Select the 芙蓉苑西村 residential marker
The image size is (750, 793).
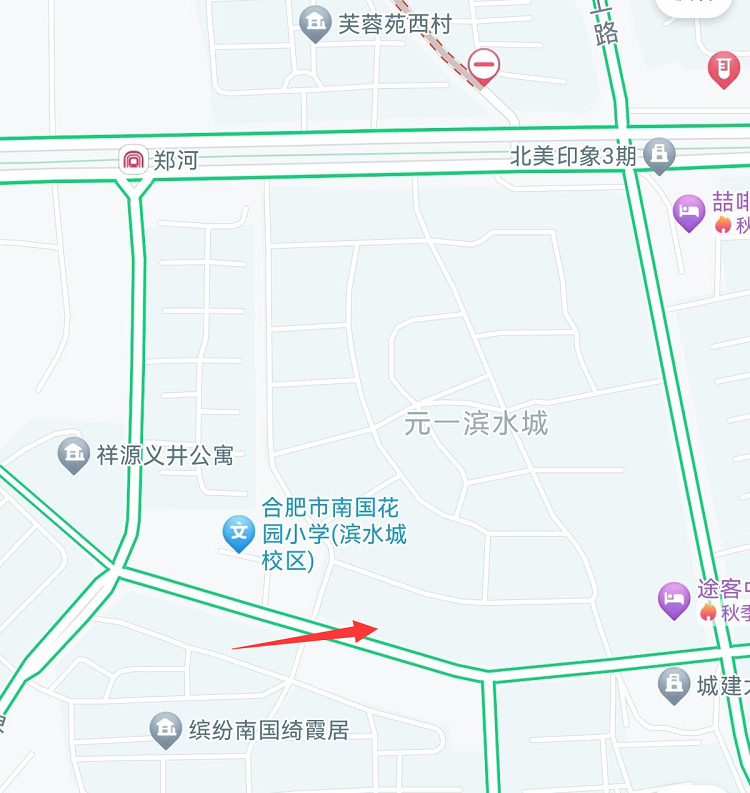tap(316, 23)
